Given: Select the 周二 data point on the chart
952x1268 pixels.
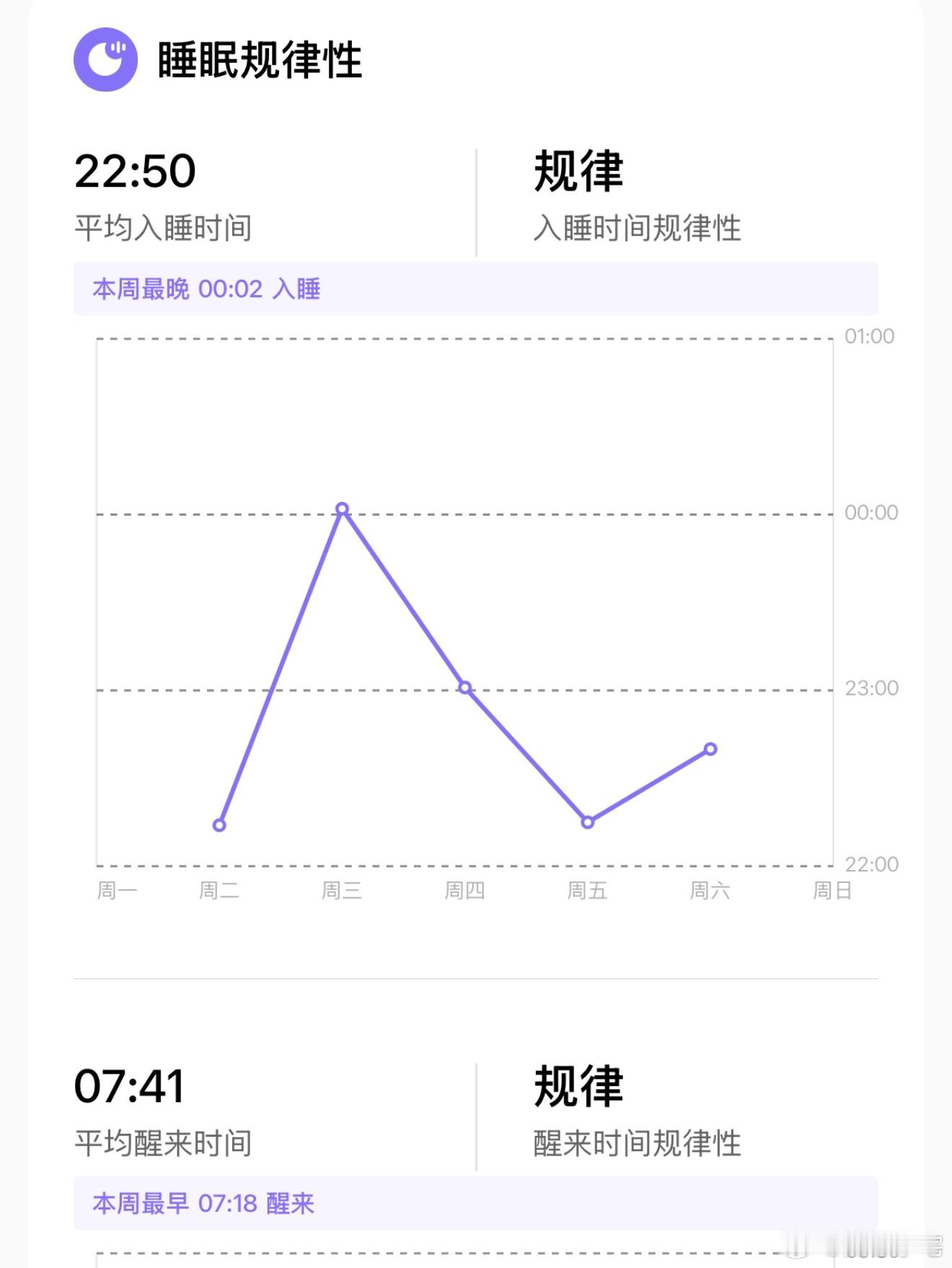Looking at the screenshot, I should coord(219,824).
